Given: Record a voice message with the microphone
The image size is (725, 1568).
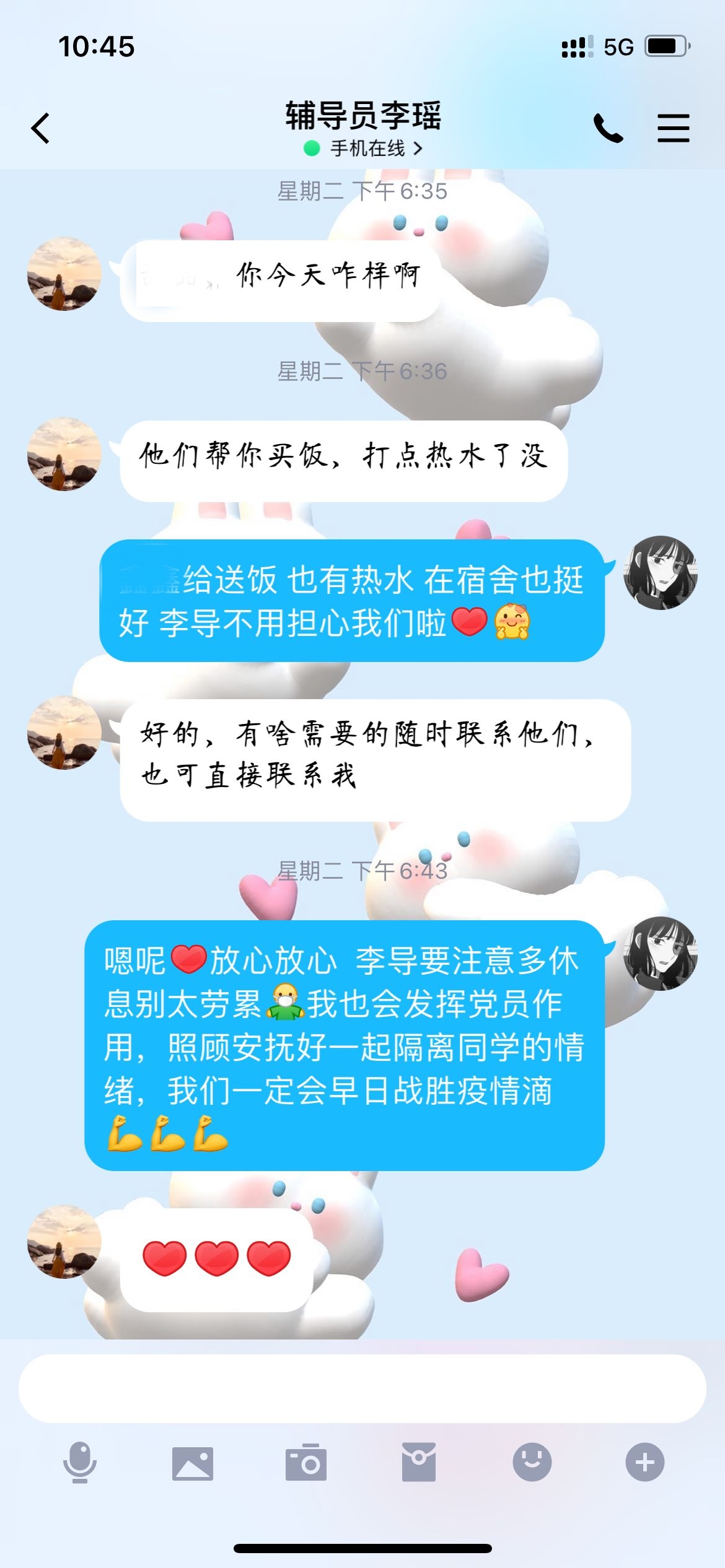Looking at the screenshot, I should [80, 1463].
